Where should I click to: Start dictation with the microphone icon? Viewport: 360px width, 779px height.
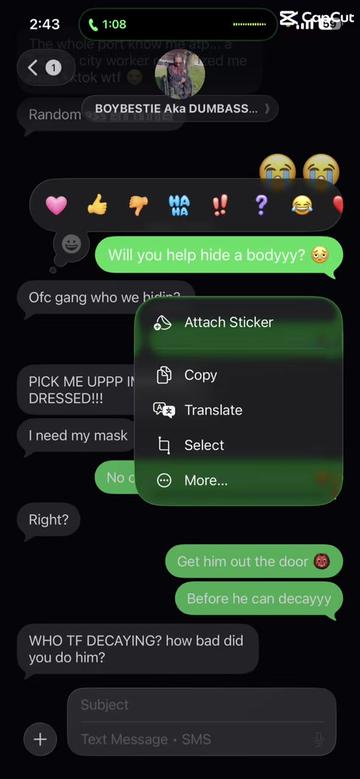[x=320, y=740]
